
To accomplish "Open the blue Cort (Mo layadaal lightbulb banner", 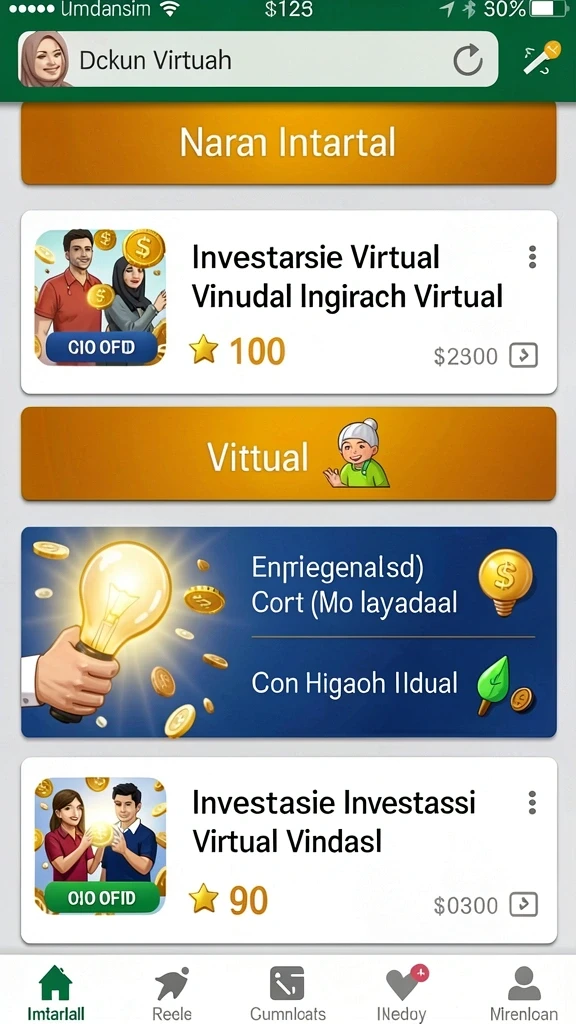I will [288, 632].
